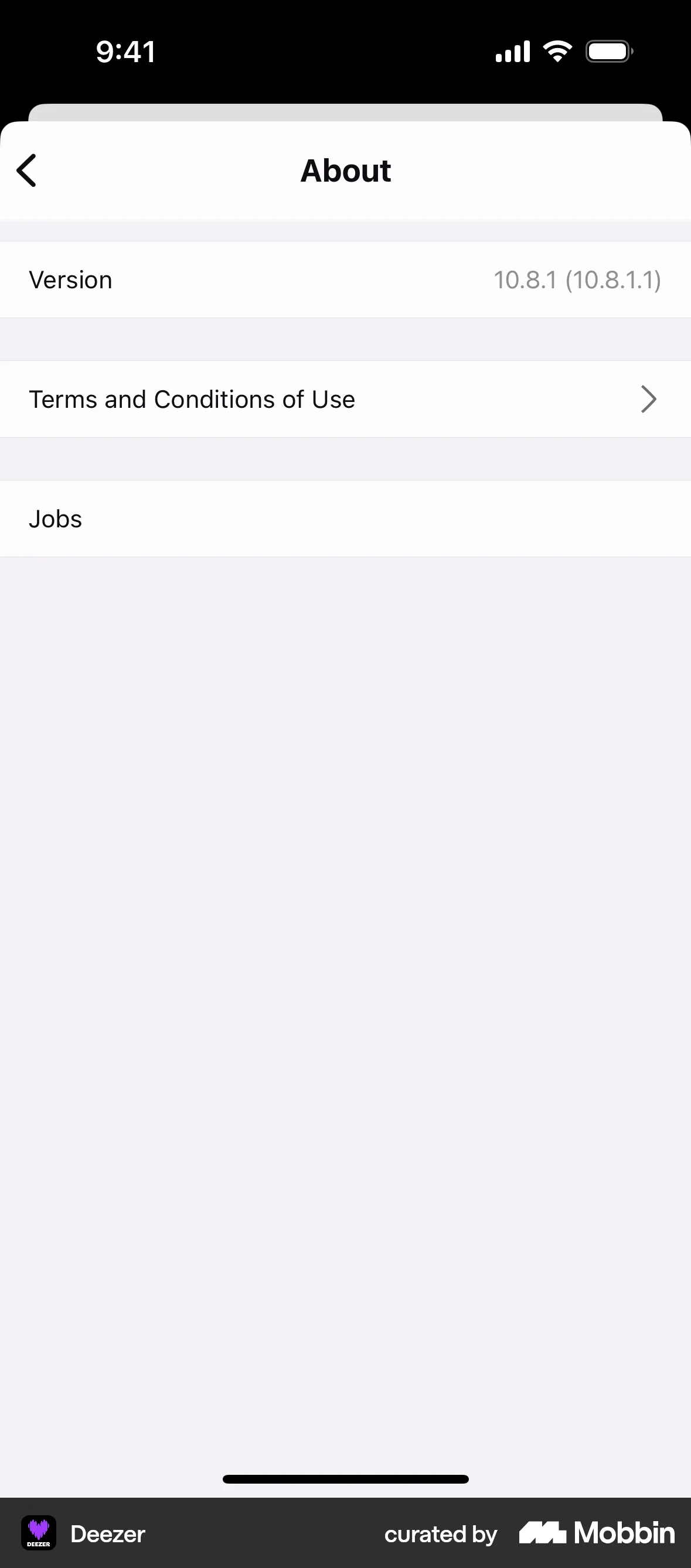This screenshot has width=691, height=1568.
Task: Click the Mobbin mountain mark beside its name
Action: click(x=542, y=1533)
